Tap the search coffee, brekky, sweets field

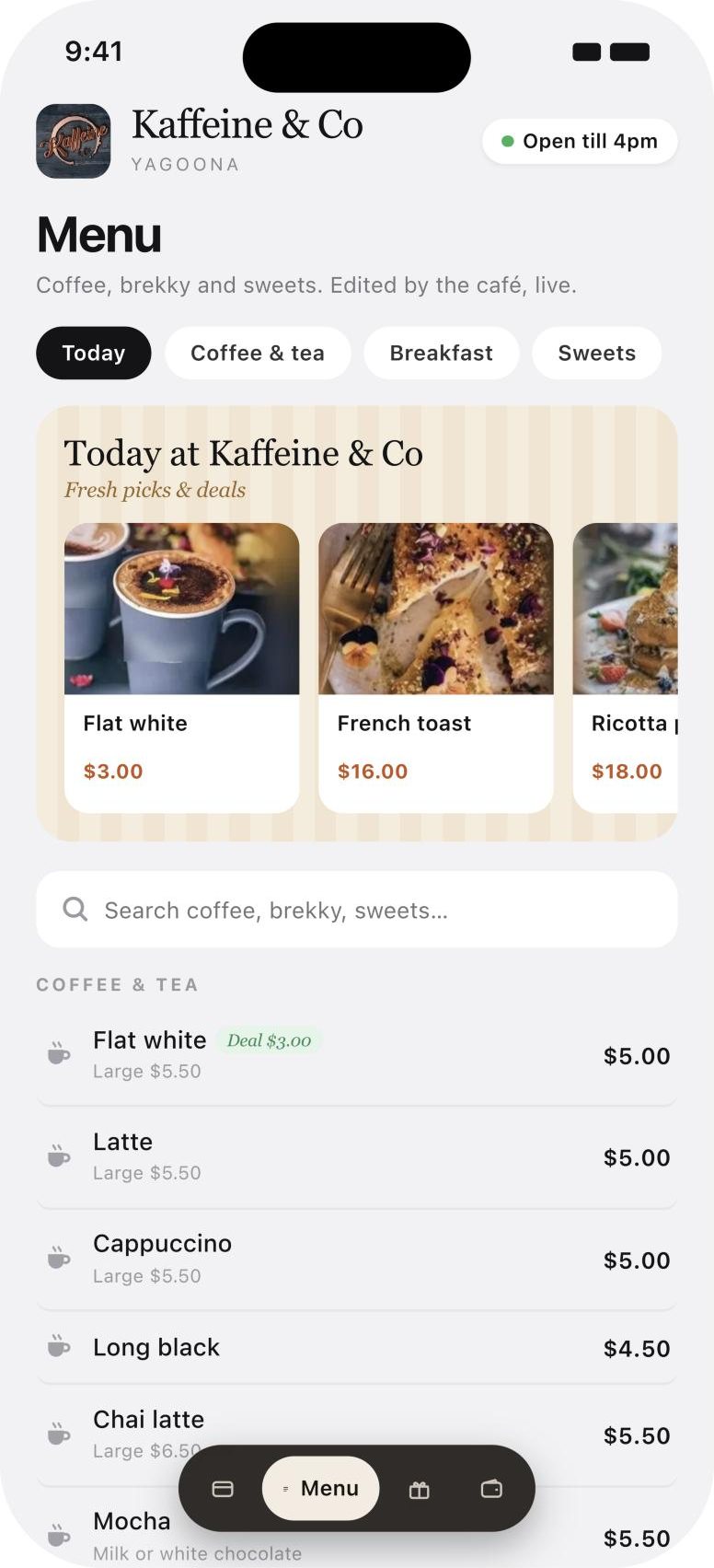coord(357,910)
